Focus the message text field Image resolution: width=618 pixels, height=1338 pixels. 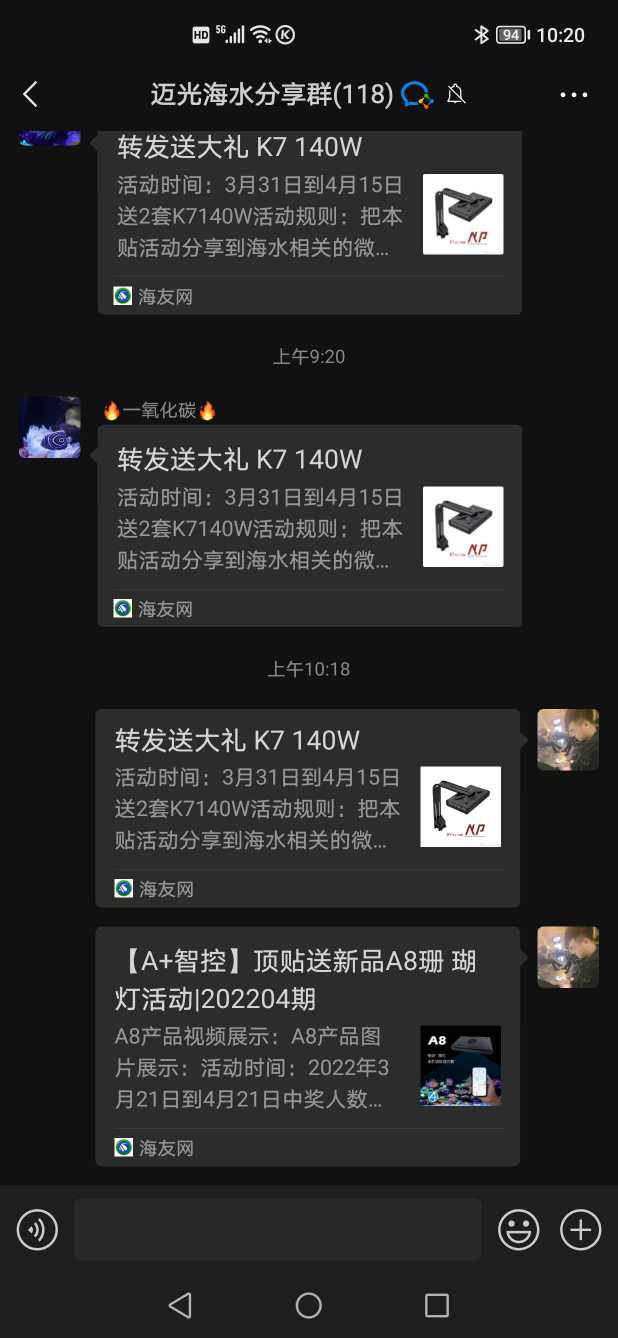tap(277, 1229)
